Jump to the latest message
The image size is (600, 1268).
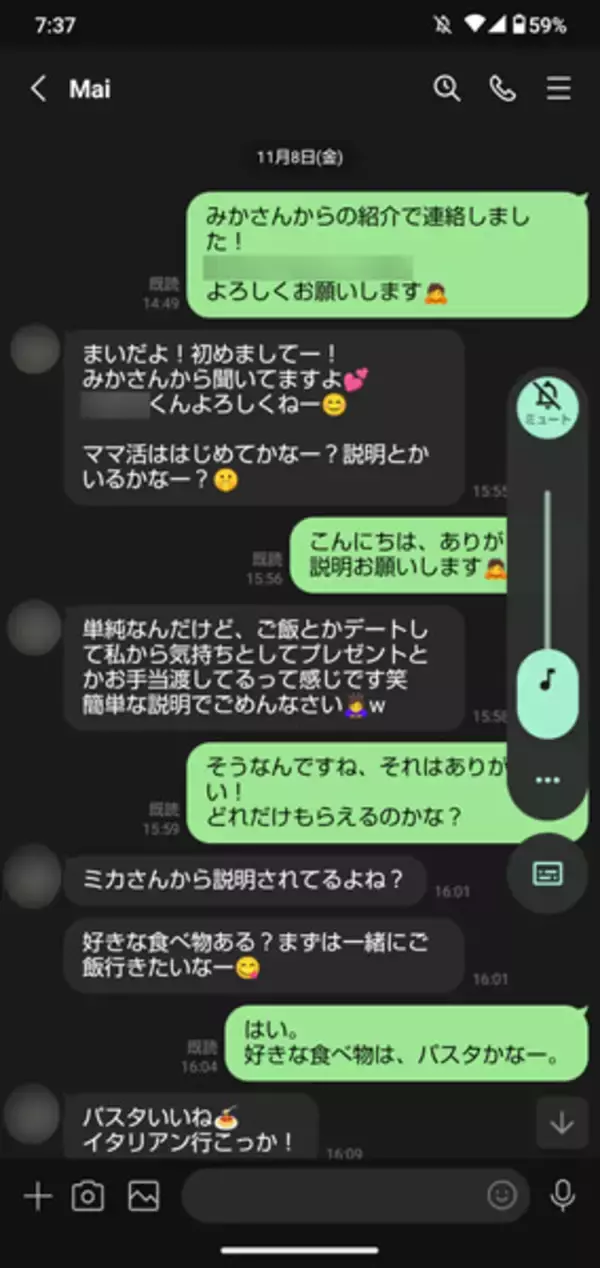pos(561,1123)
